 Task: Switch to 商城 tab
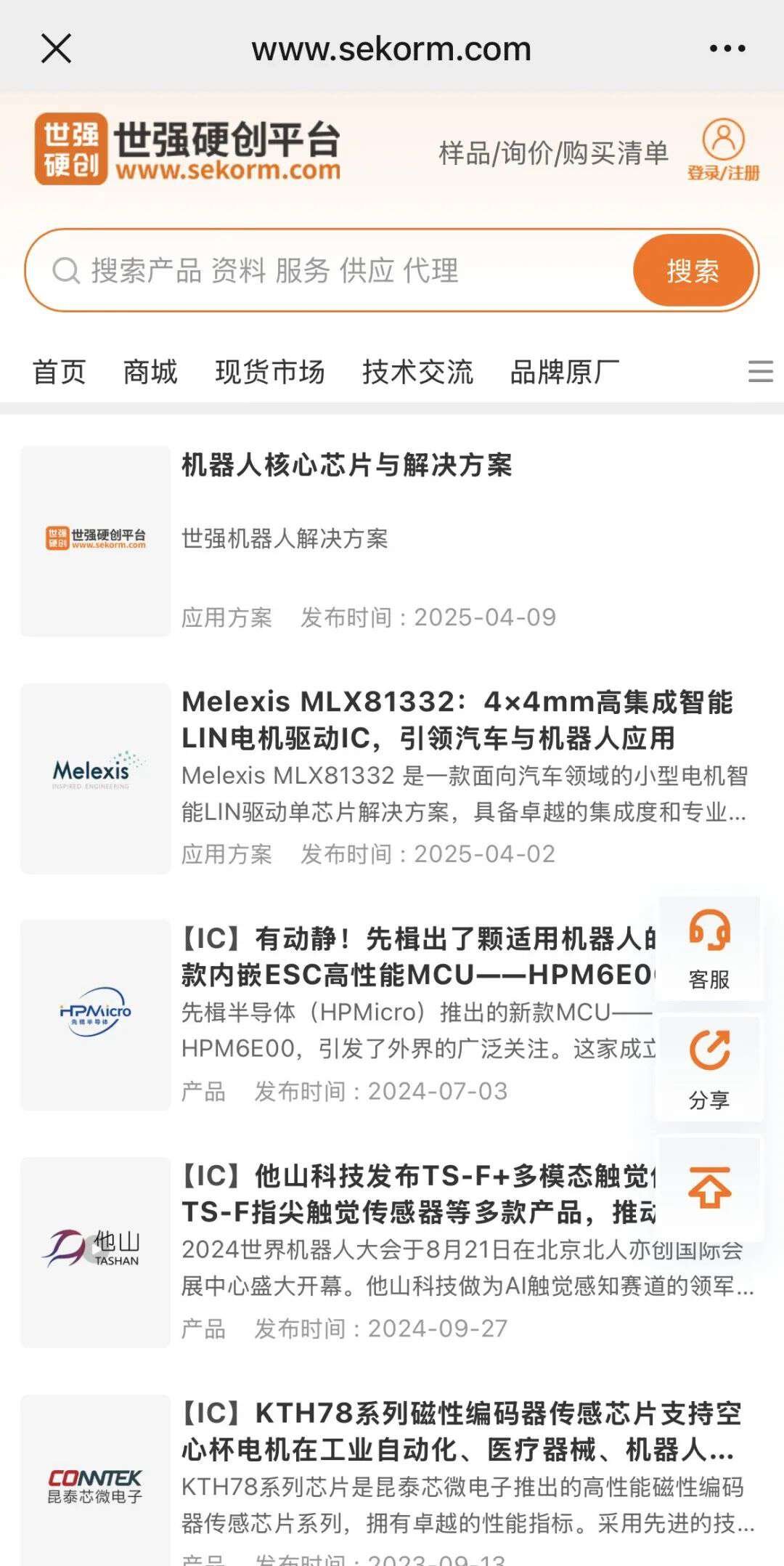(150, 372)
